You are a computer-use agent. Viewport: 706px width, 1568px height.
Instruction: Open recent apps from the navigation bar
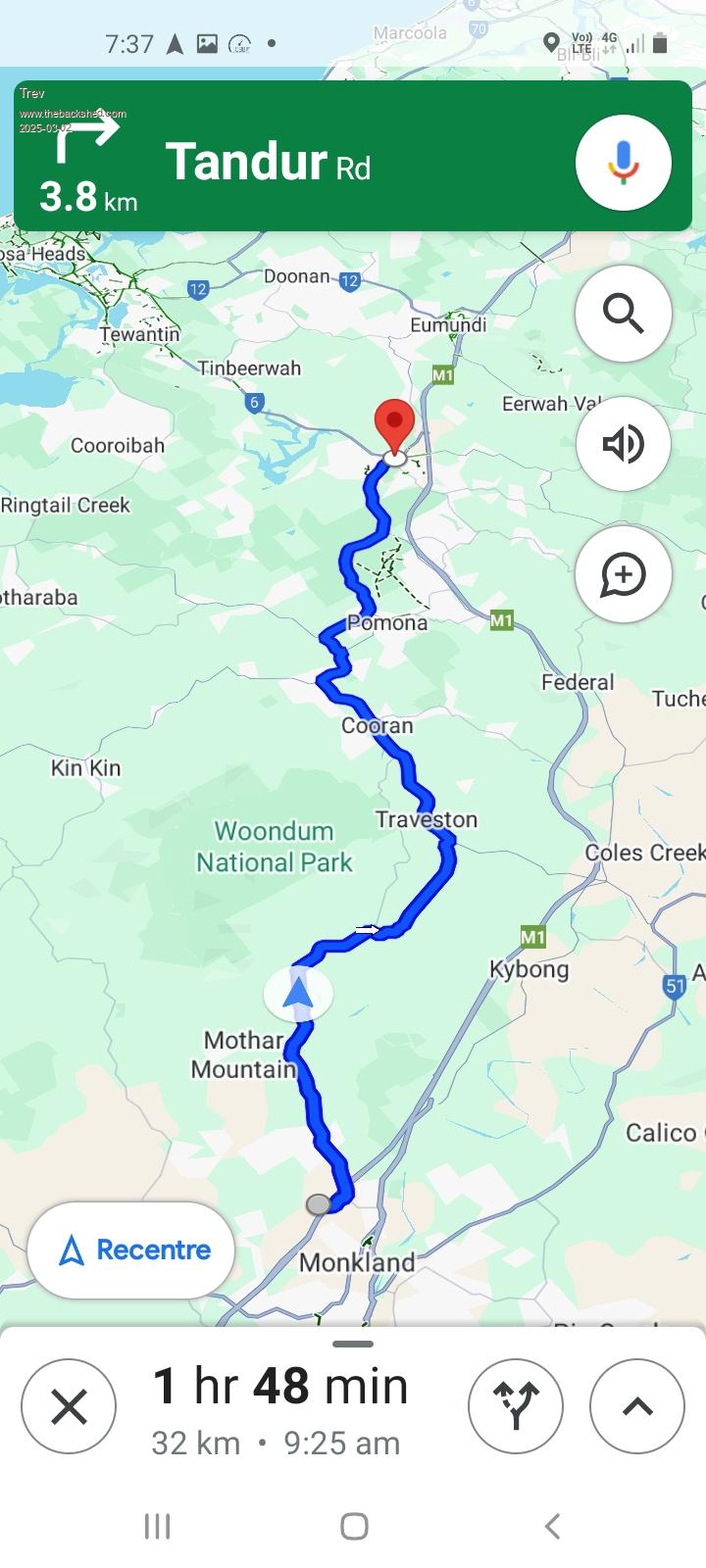point(157,1525)
